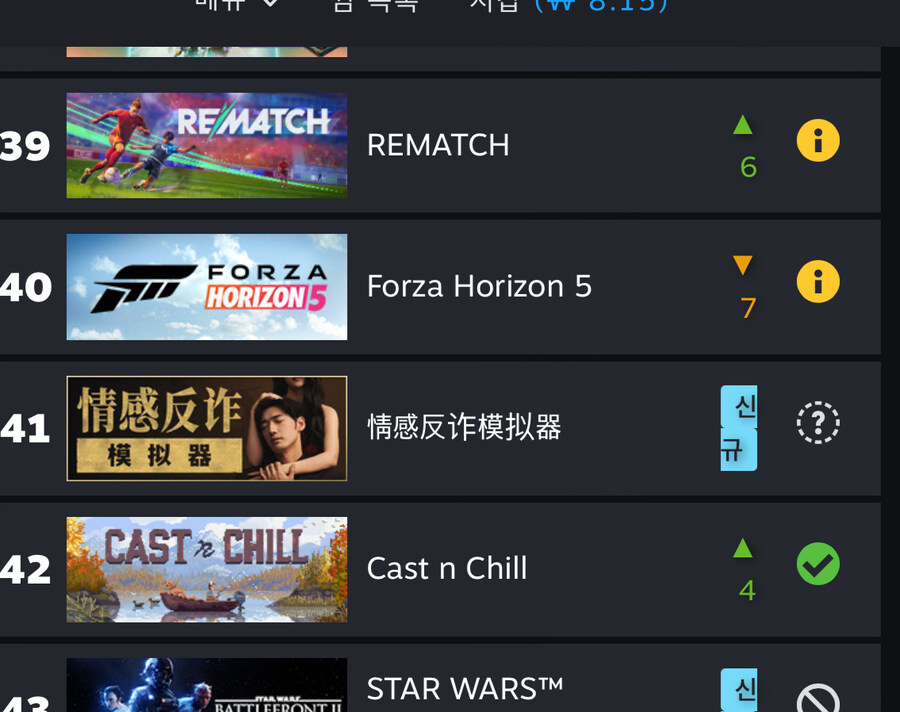Open the REMATCH game row
Screen dimensions: 900x712
click(438, 145)
